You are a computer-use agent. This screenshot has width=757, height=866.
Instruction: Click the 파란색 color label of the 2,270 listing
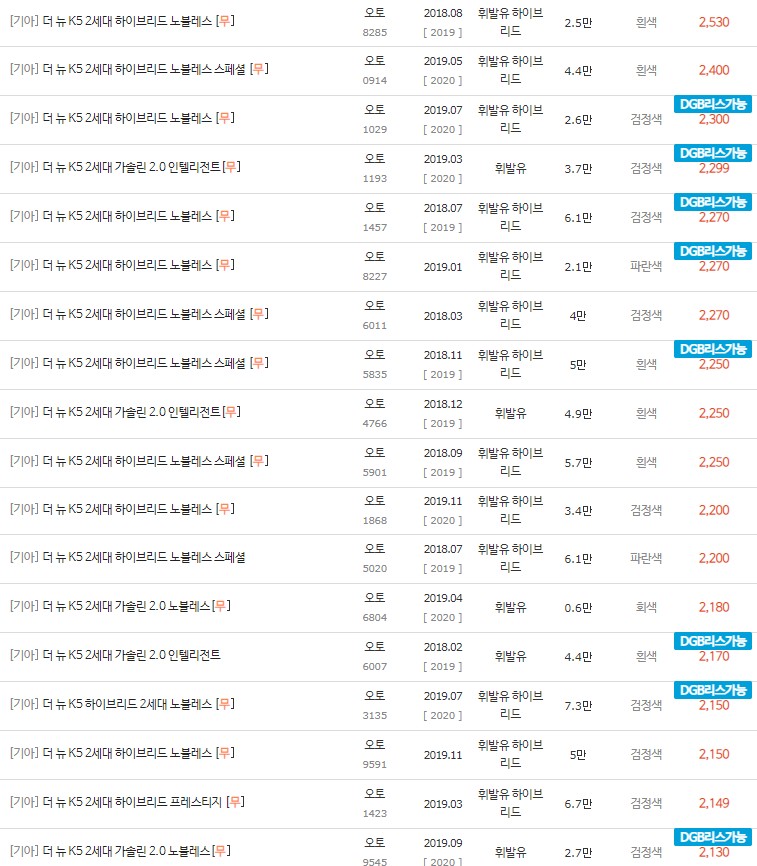pyautogui.click(x=647, y=267)
